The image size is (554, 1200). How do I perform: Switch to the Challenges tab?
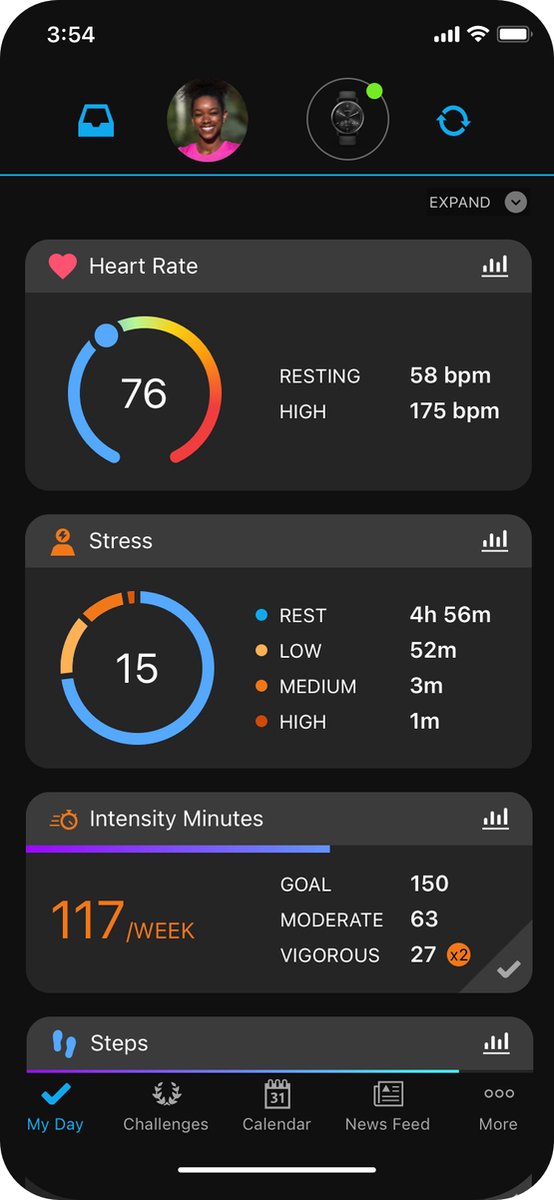166,1107
